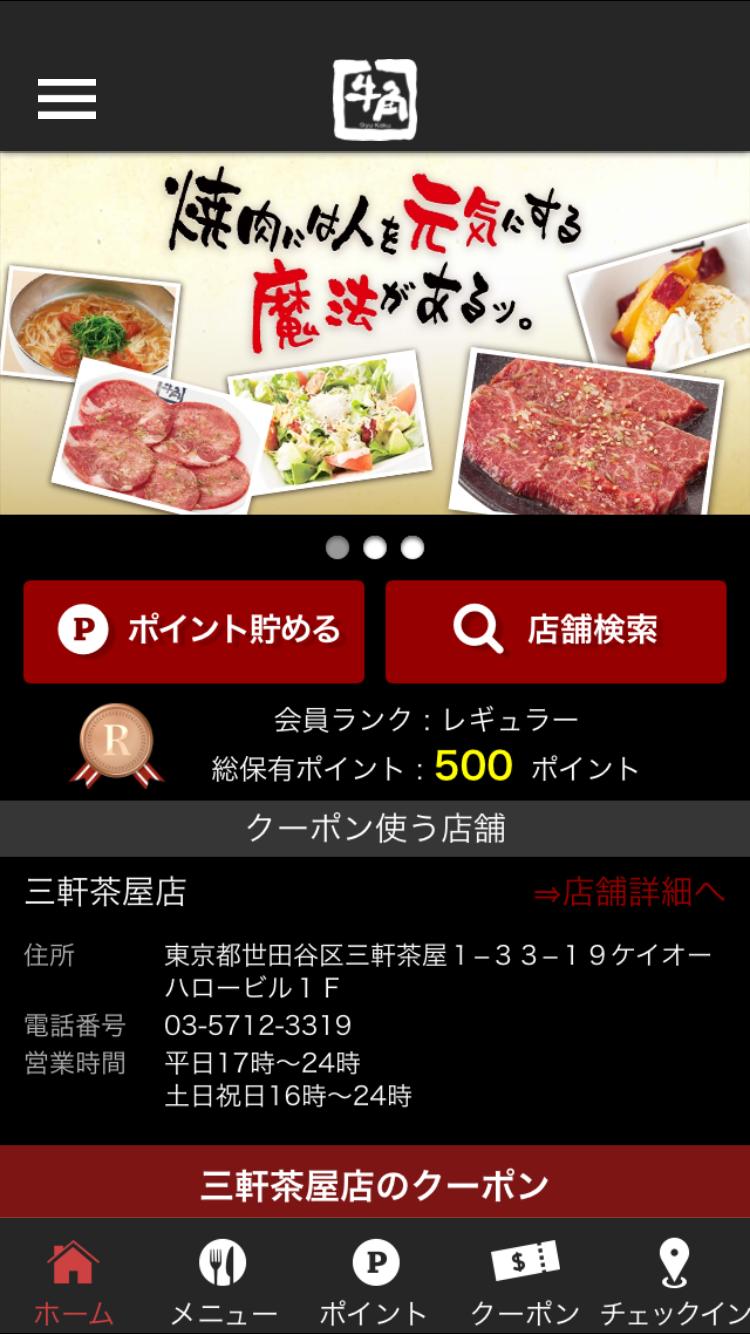This screenshot has width=750, height=1334.
Task: Call the phone number 03-5712-3319
Action: coord(258,1025)
